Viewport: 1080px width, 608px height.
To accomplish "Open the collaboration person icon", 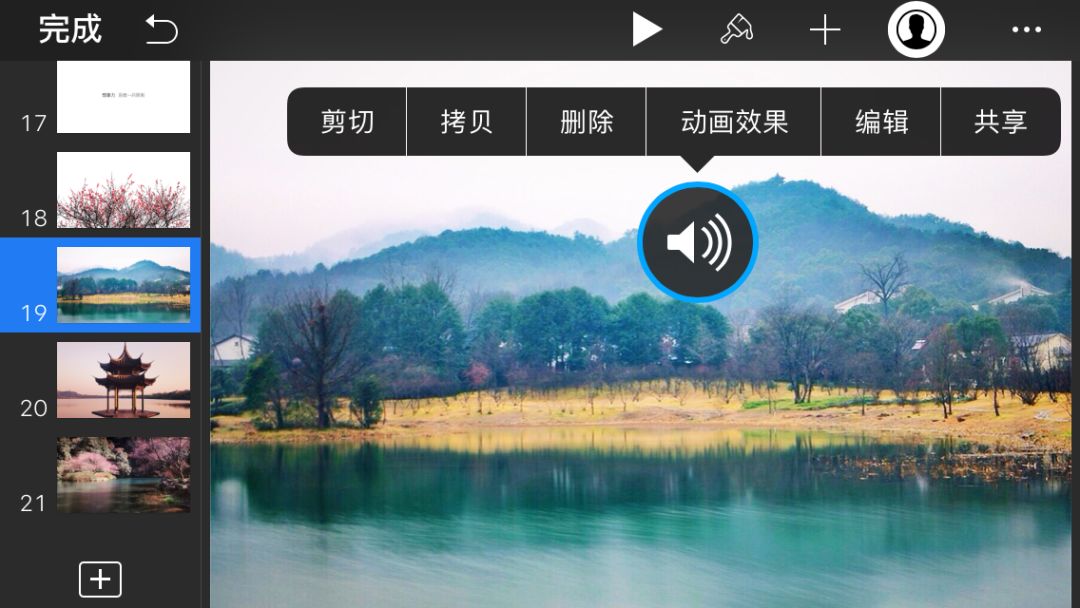I will [x=916, y=30].
